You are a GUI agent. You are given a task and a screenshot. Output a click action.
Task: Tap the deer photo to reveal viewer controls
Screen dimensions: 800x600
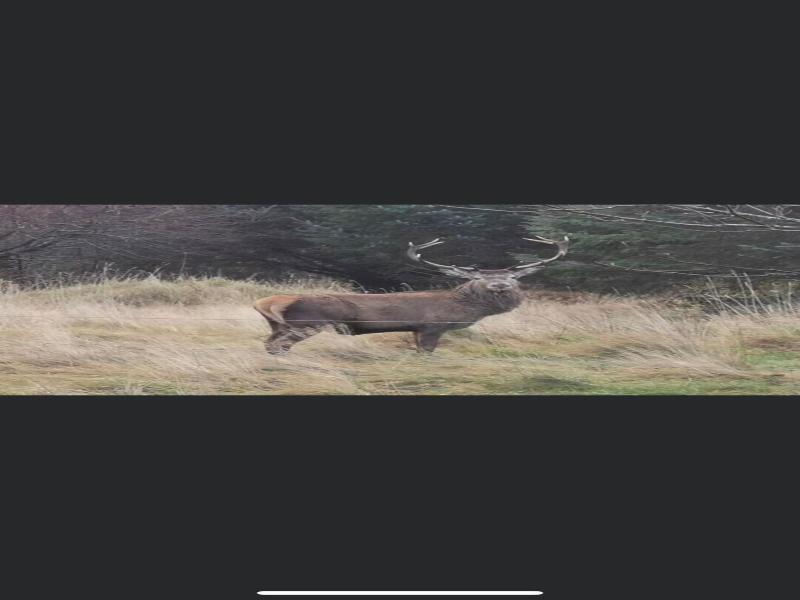click(x=400, y=300)
